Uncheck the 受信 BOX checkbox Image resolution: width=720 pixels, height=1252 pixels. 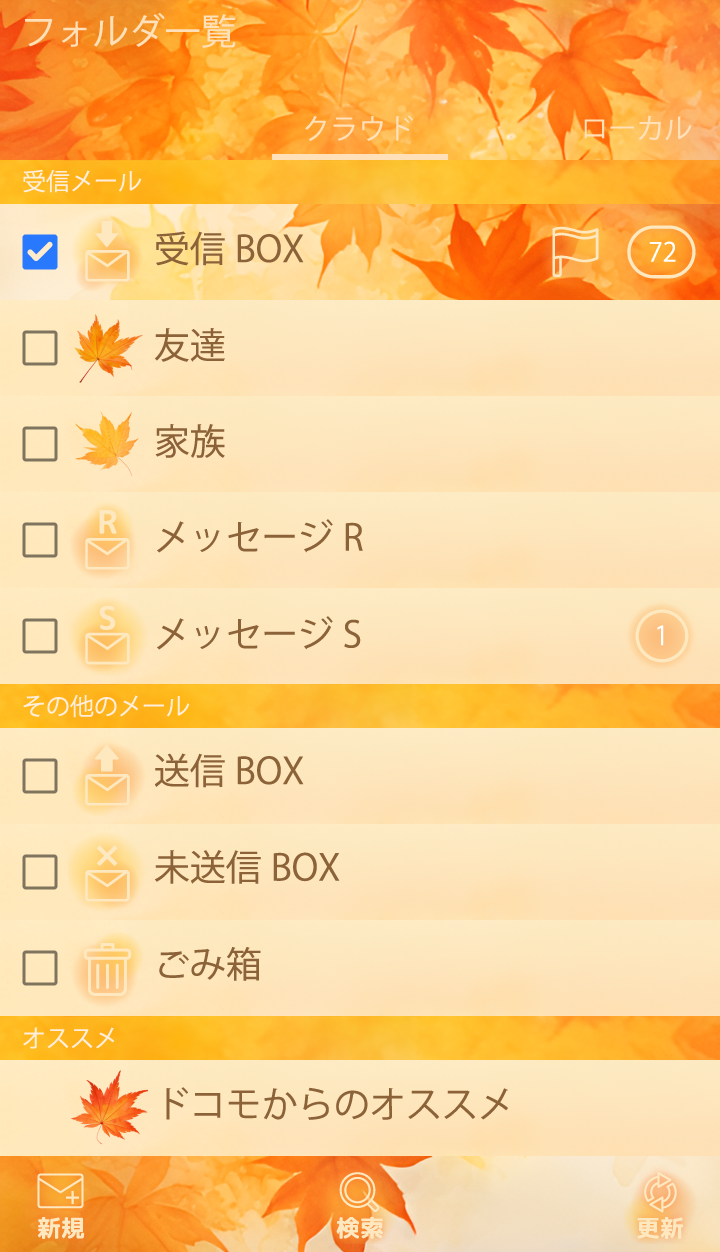click(40, 252)
